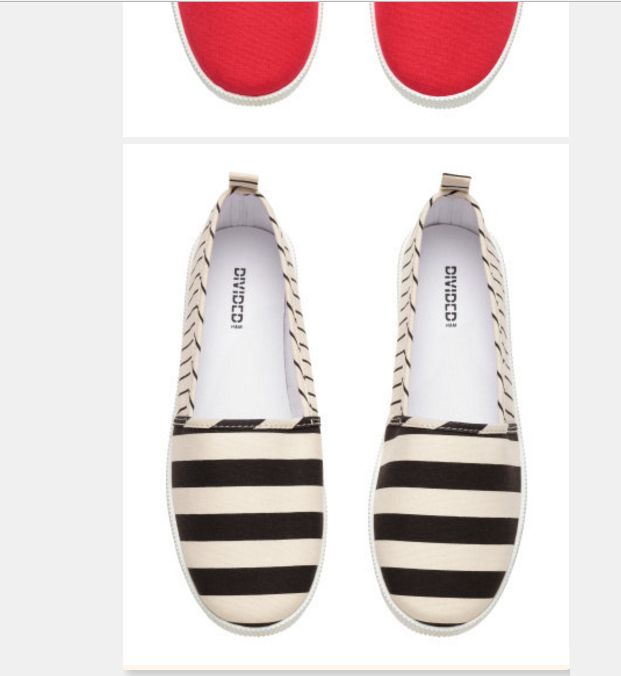Screen dimensions: 621x676
Task: Open the striped slip-on shoes image
Action: coord(346,405)
